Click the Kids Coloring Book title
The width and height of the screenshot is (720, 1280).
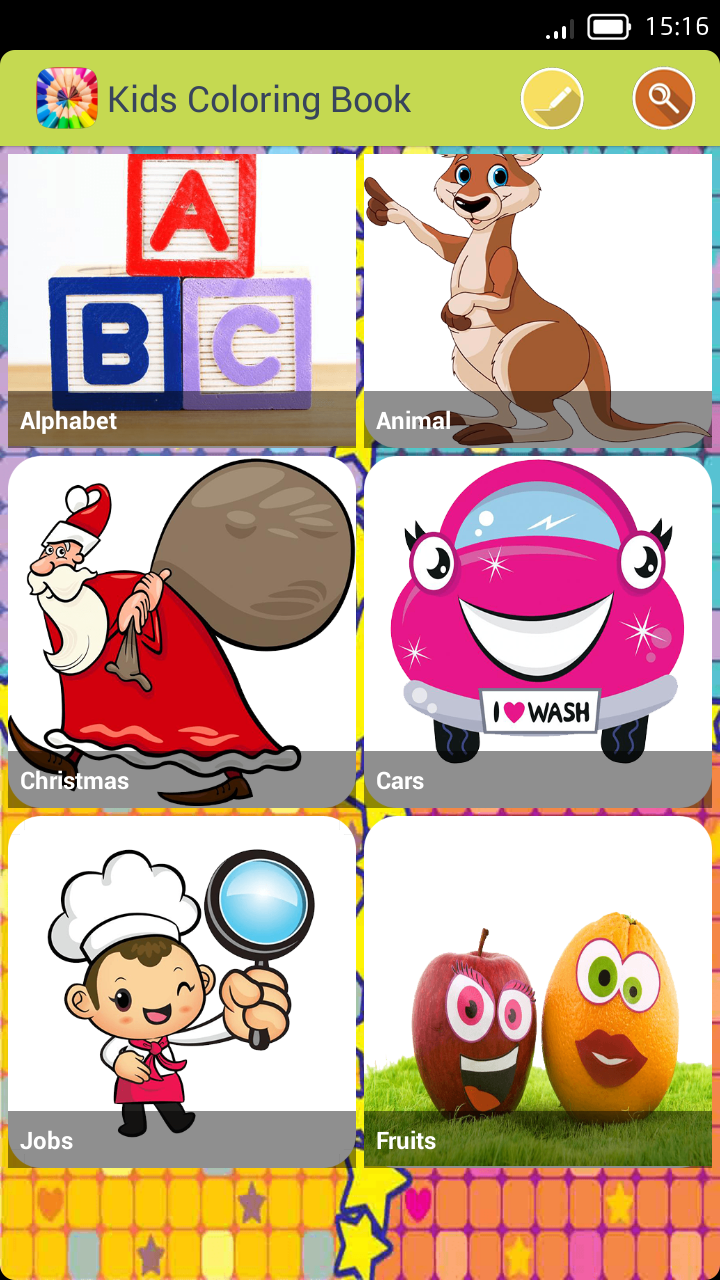tap(258, 99)
